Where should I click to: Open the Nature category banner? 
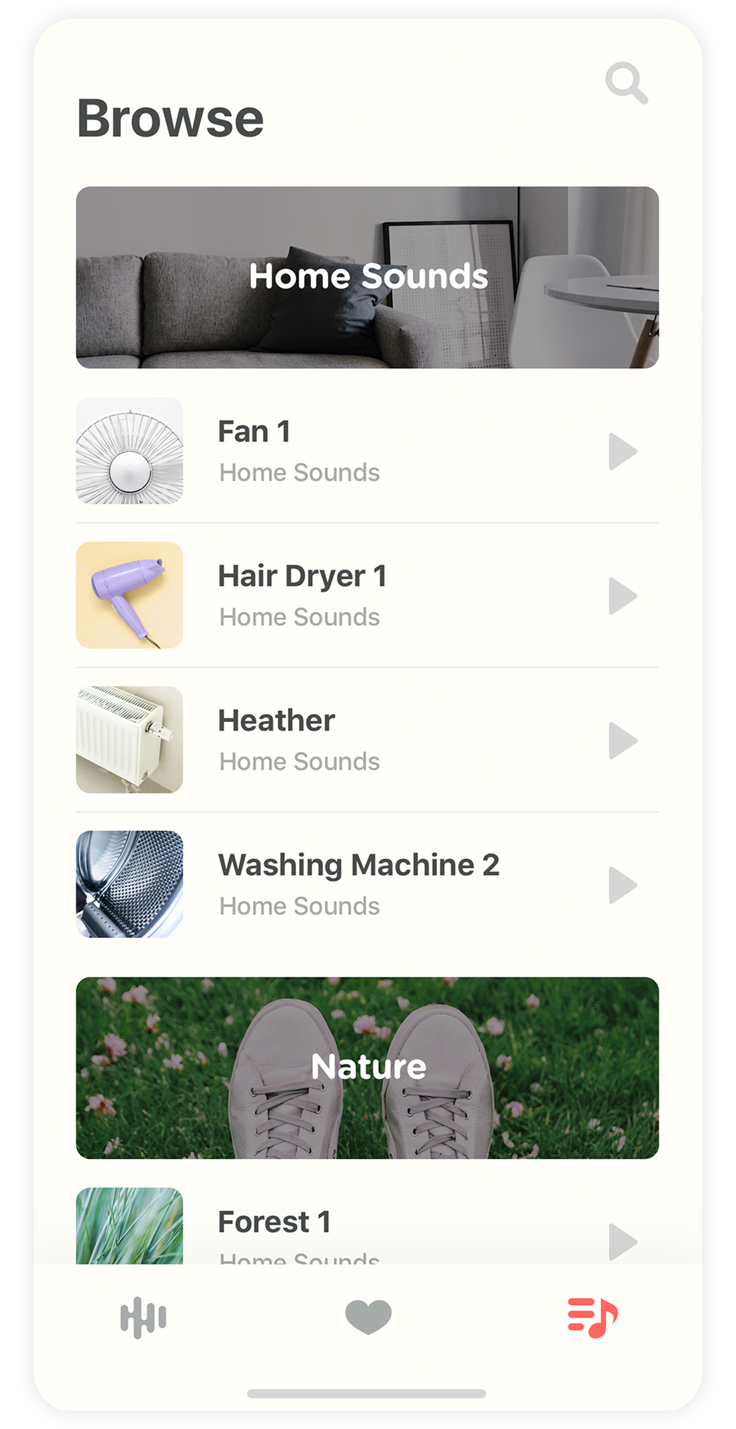pyautogui.click(x=367, y=1067)
